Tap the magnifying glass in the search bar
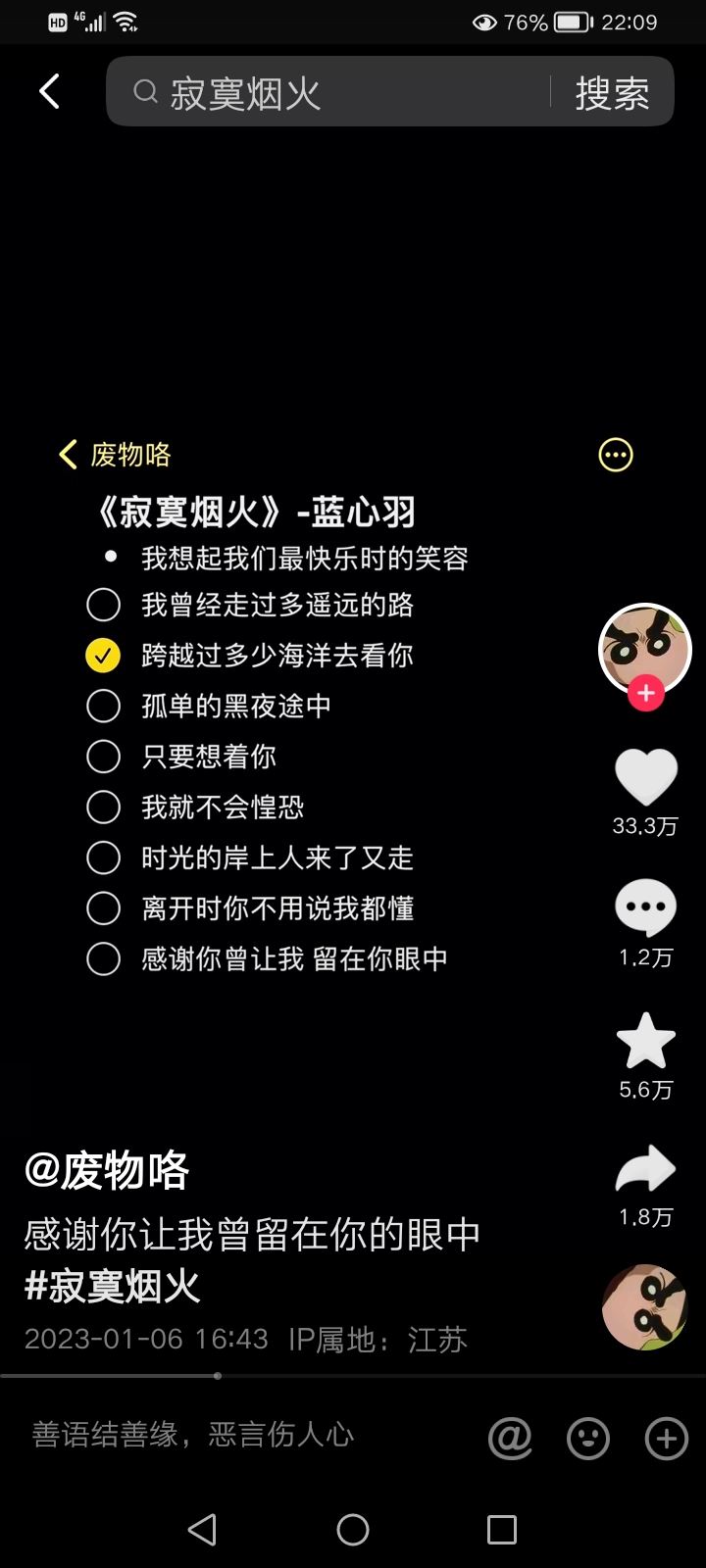The width and height of the screenshot is (706, 1568). [145, 91]
